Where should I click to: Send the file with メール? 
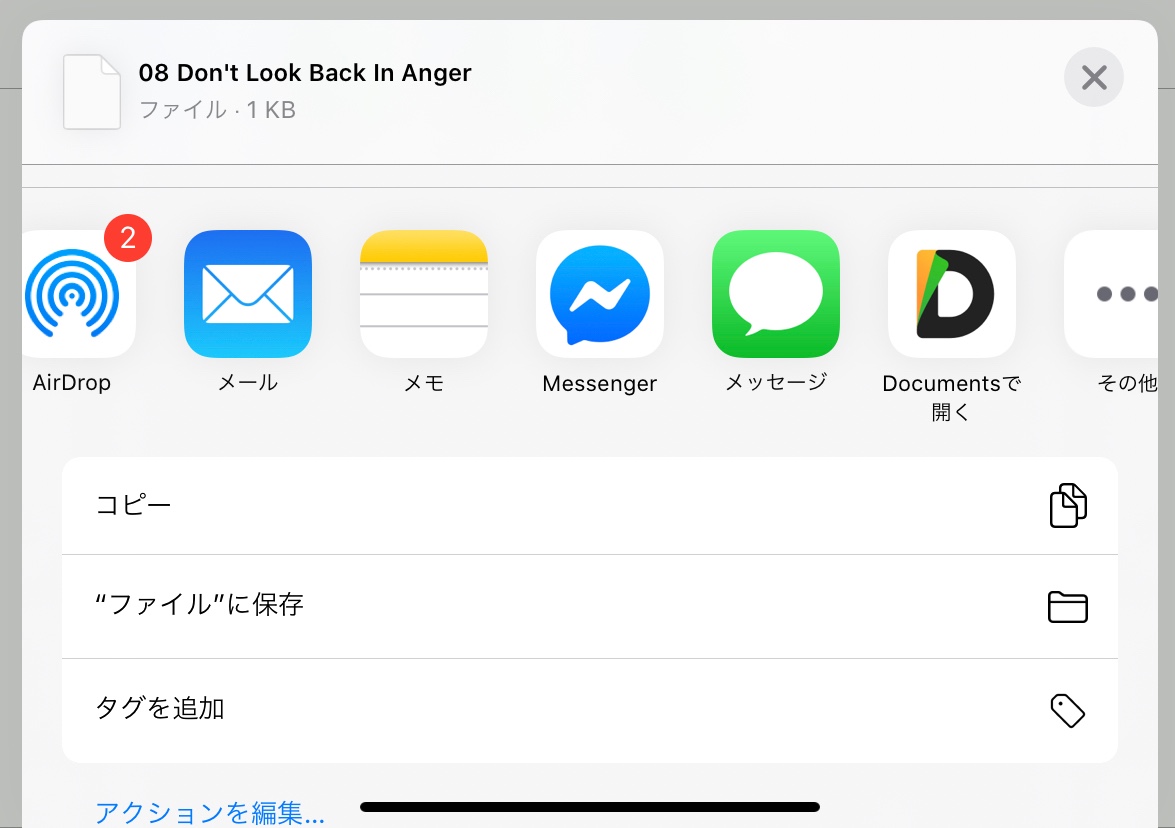click(247, 294)
